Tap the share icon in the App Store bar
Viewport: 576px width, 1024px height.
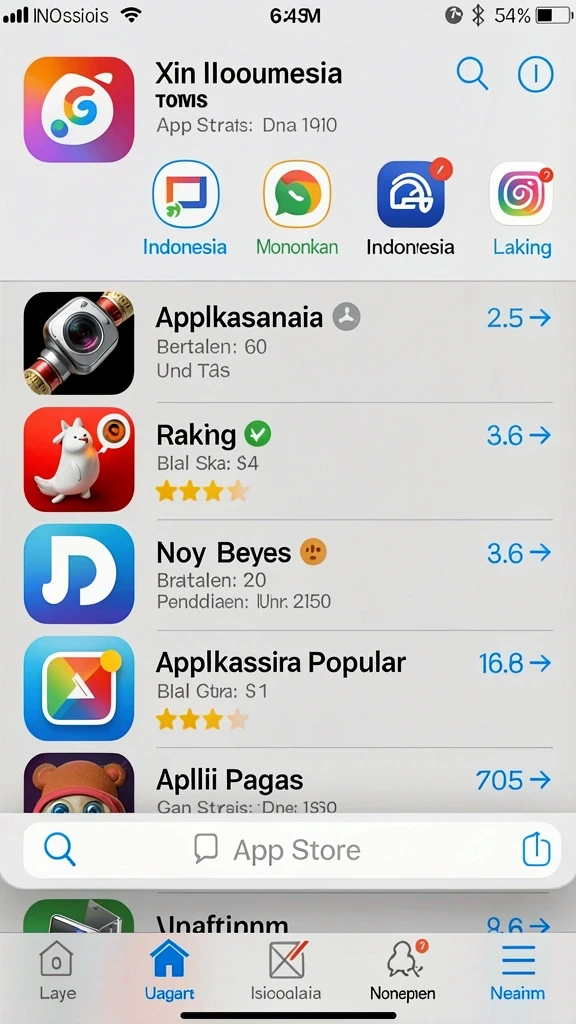pos(537,849)
